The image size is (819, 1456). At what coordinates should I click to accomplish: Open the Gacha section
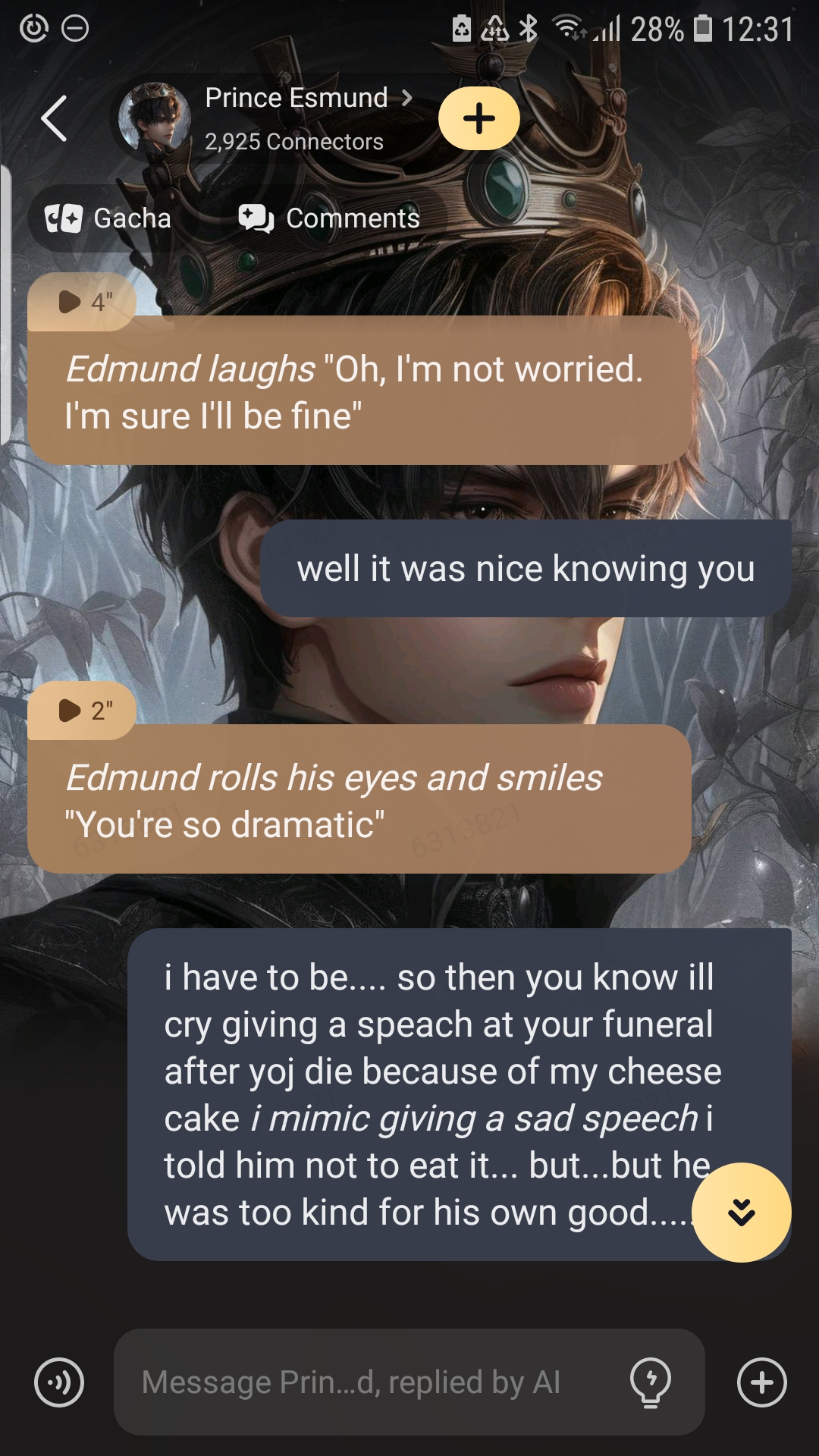tap(108, 218)
